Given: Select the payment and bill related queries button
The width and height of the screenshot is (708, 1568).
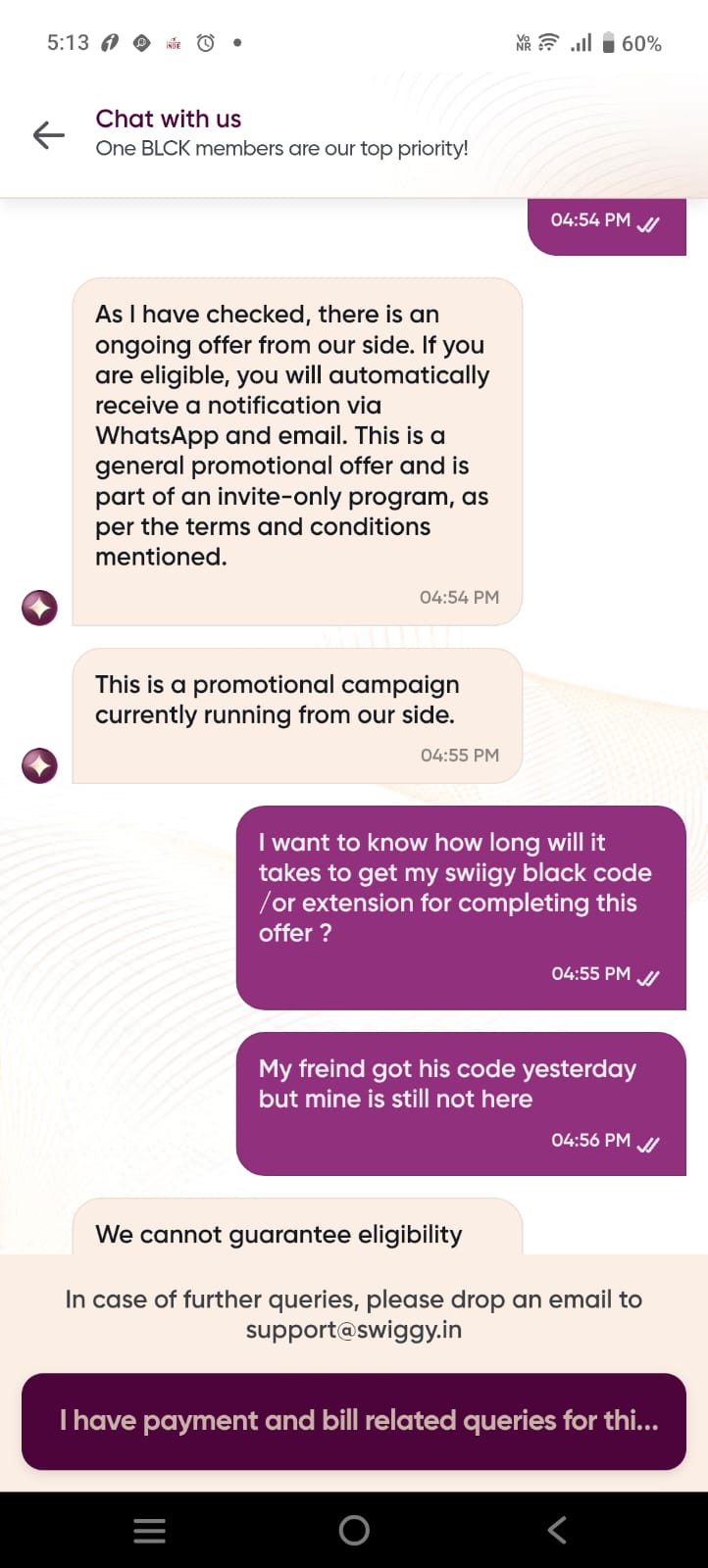Looking at the screenshot, I should 354,1421.
